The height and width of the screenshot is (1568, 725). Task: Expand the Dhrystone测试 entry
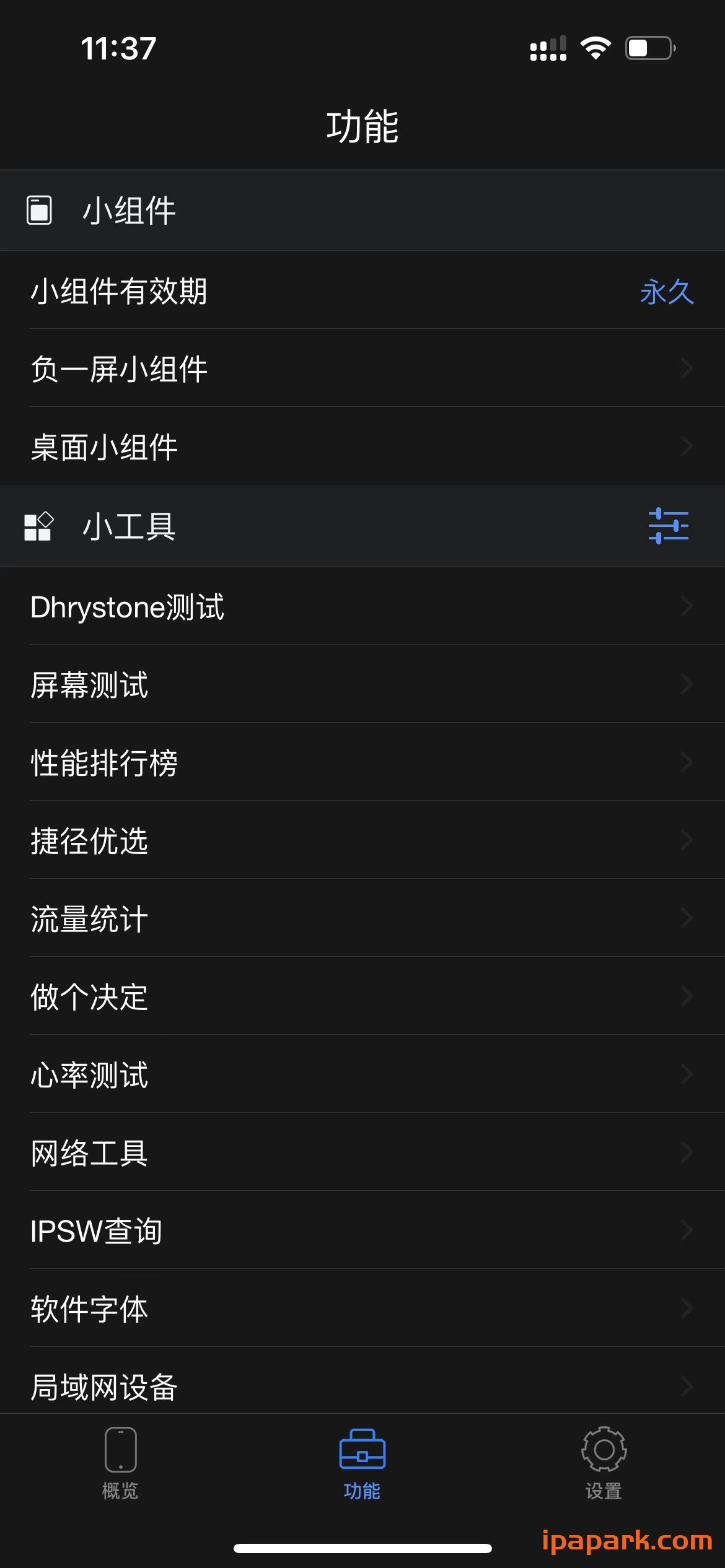coord(362,607)
